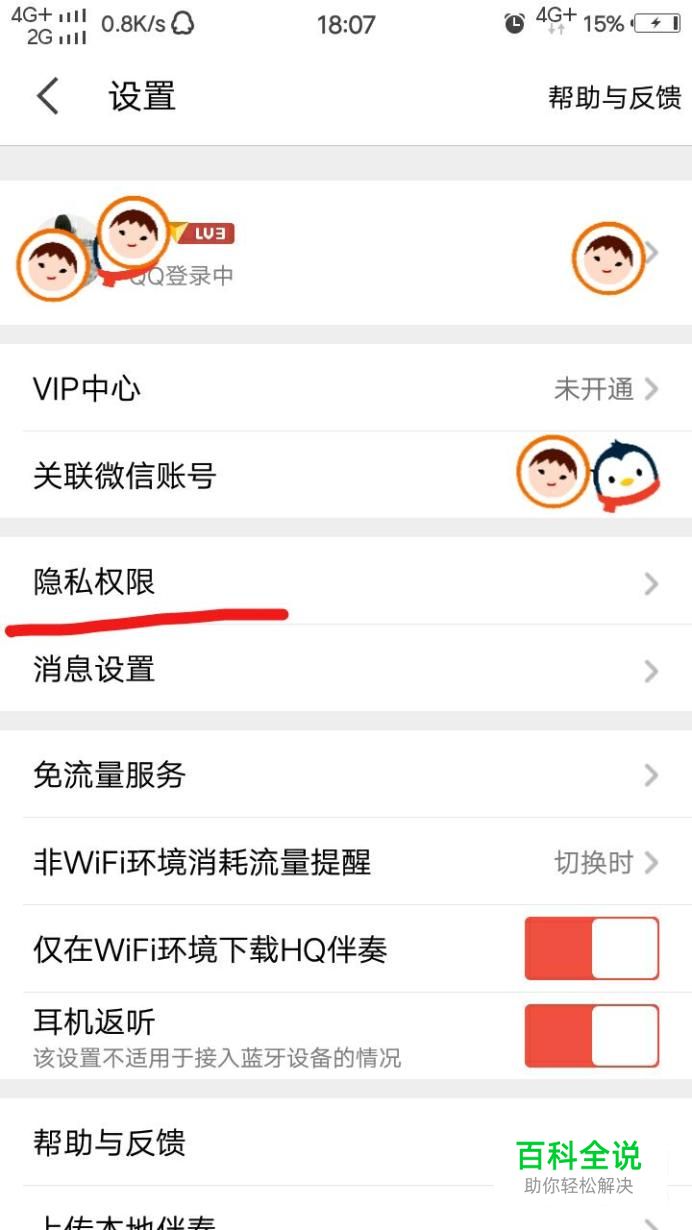Open 隐私权限 settings
The height and width of the screenshot is (1230, 692).
tap(346, 581)
